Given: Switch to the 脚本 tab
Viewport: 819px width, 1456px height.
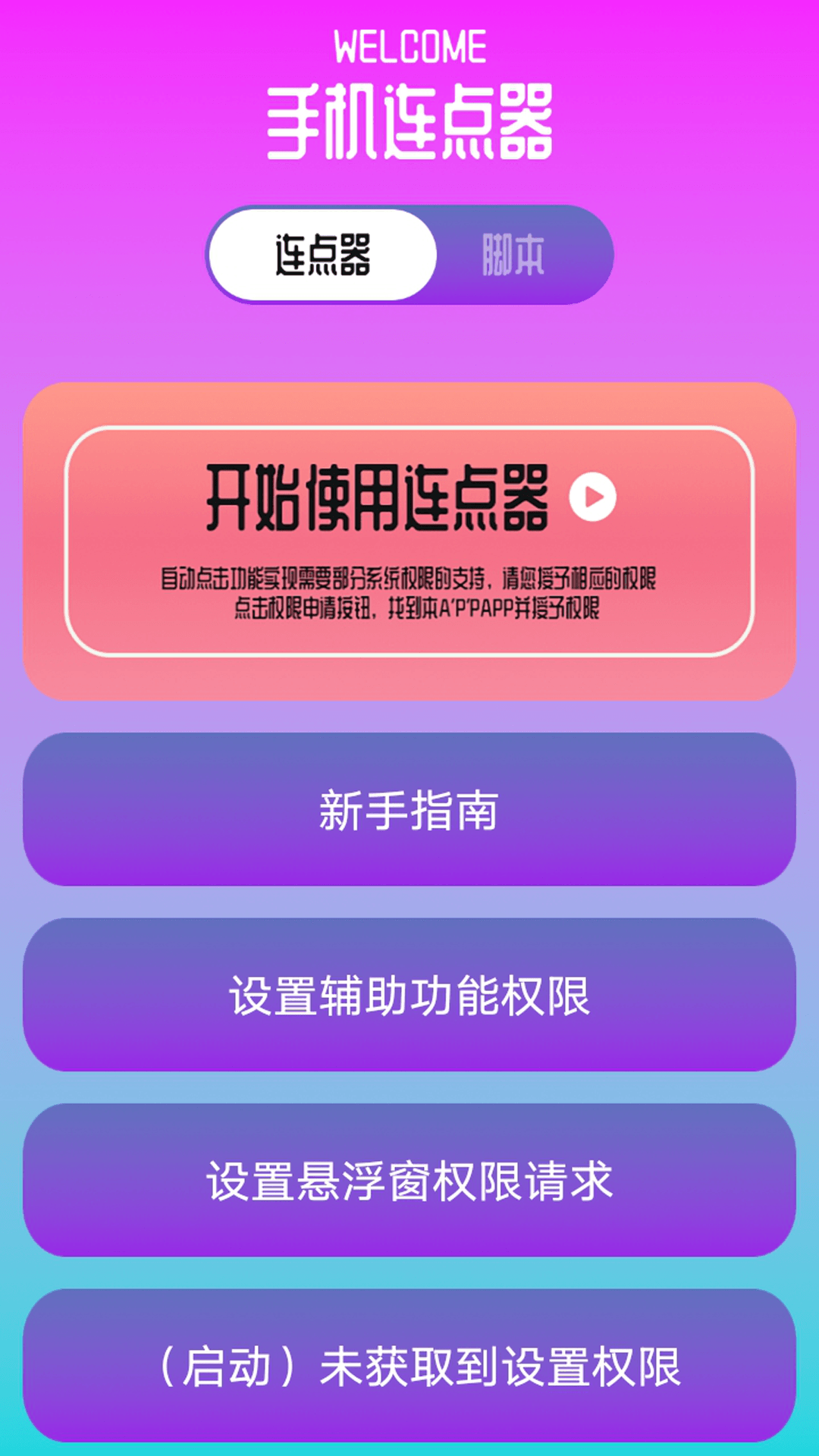Looking at the screenshot, I should [514, 255].
